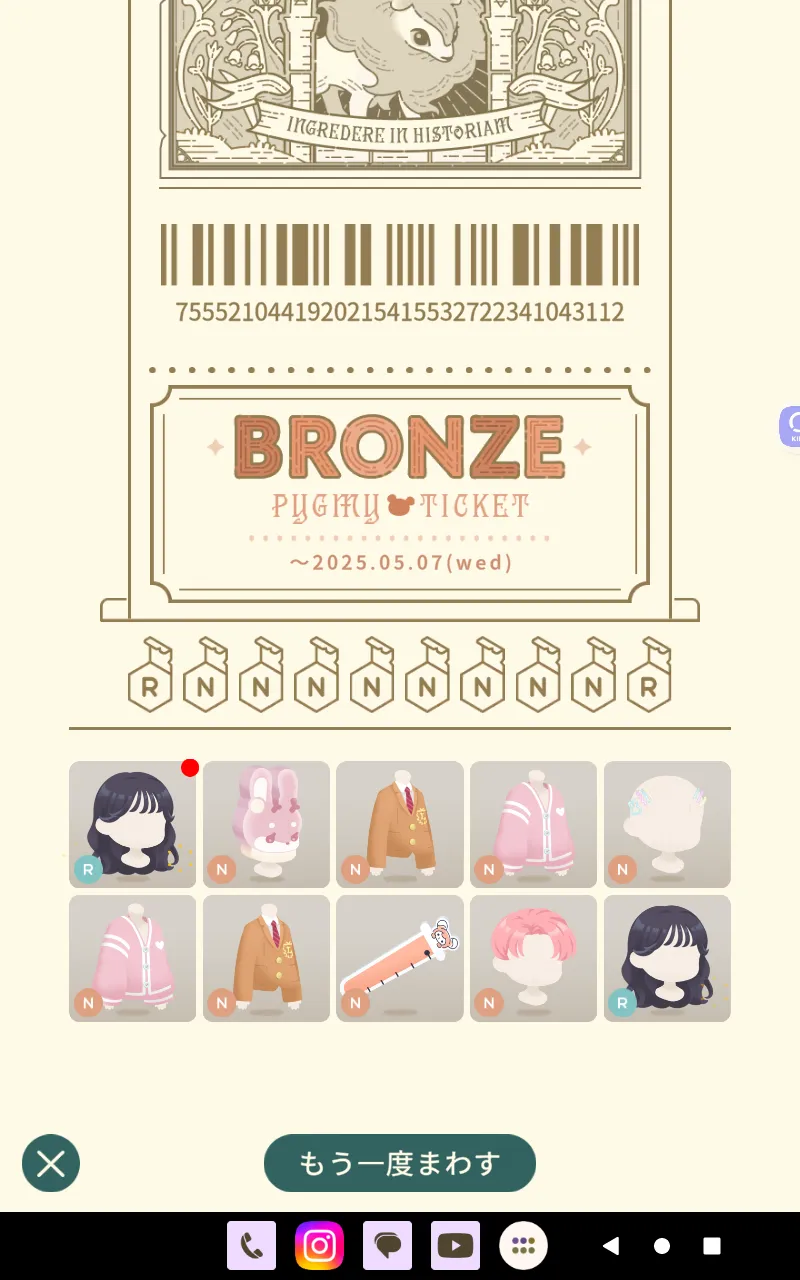
Task: Go back with the system back button
Action: coord(610,1246)
